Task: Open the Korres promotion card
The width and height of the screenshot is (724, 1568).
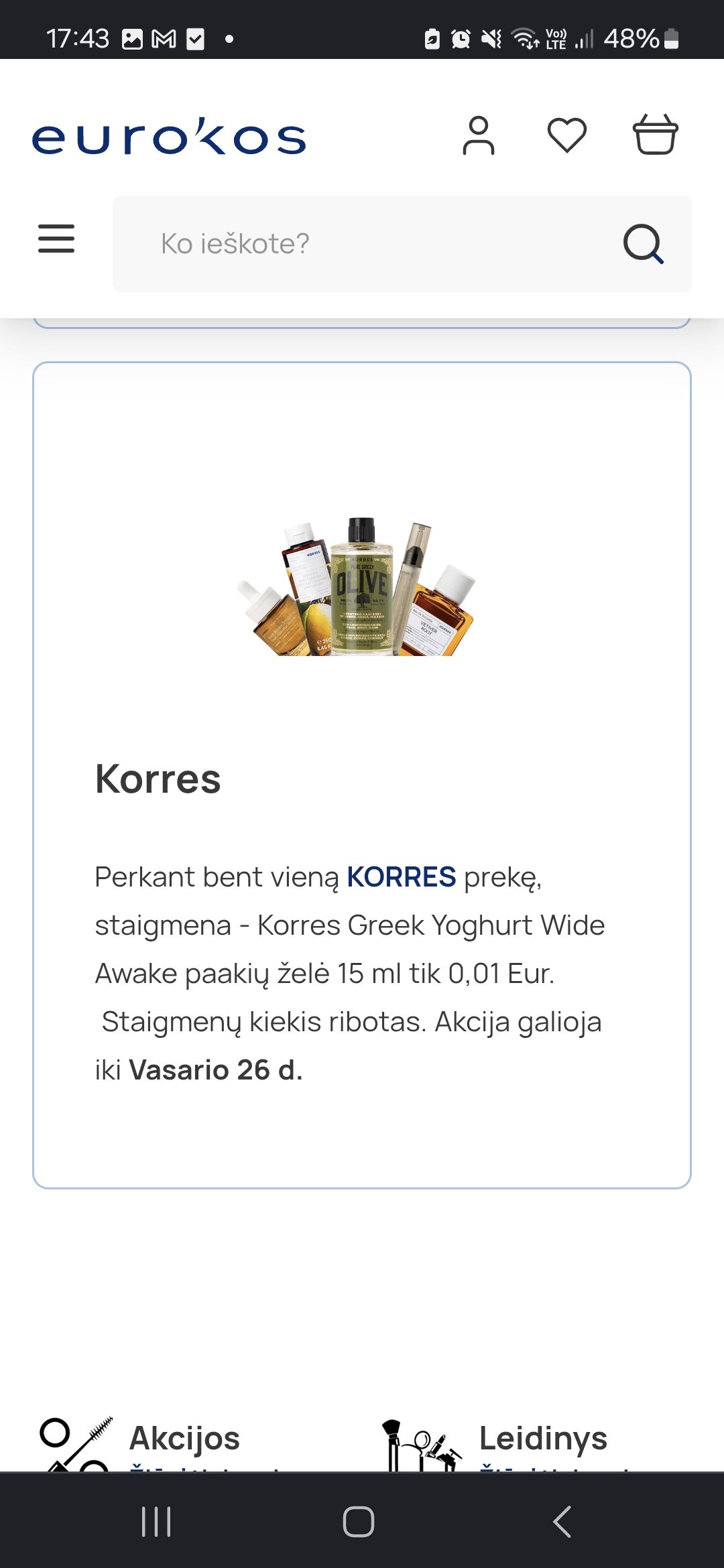Action: 362,775
